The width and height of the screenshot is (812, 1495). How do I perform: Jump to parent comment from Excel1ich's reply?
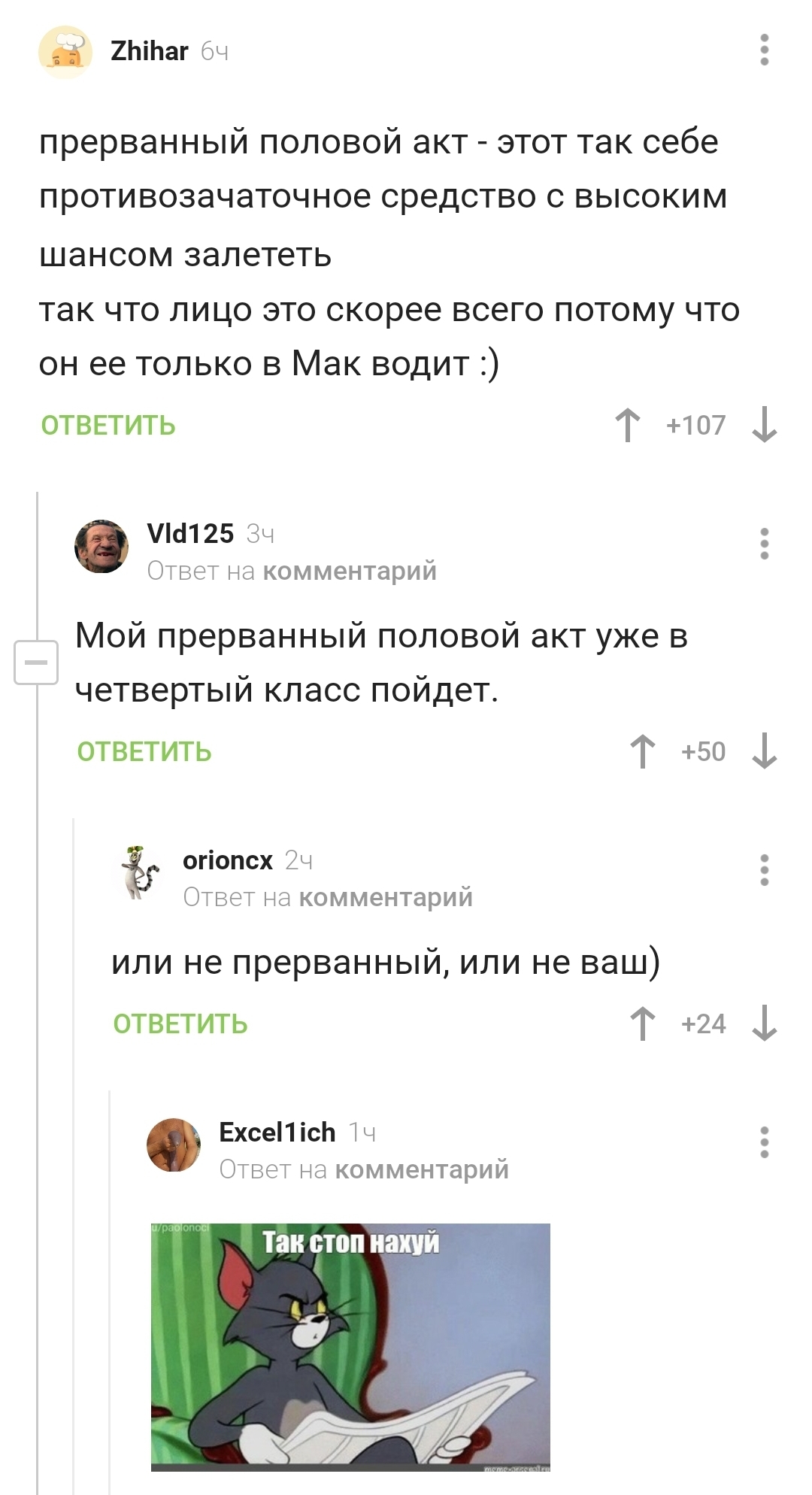(422, 1170)
